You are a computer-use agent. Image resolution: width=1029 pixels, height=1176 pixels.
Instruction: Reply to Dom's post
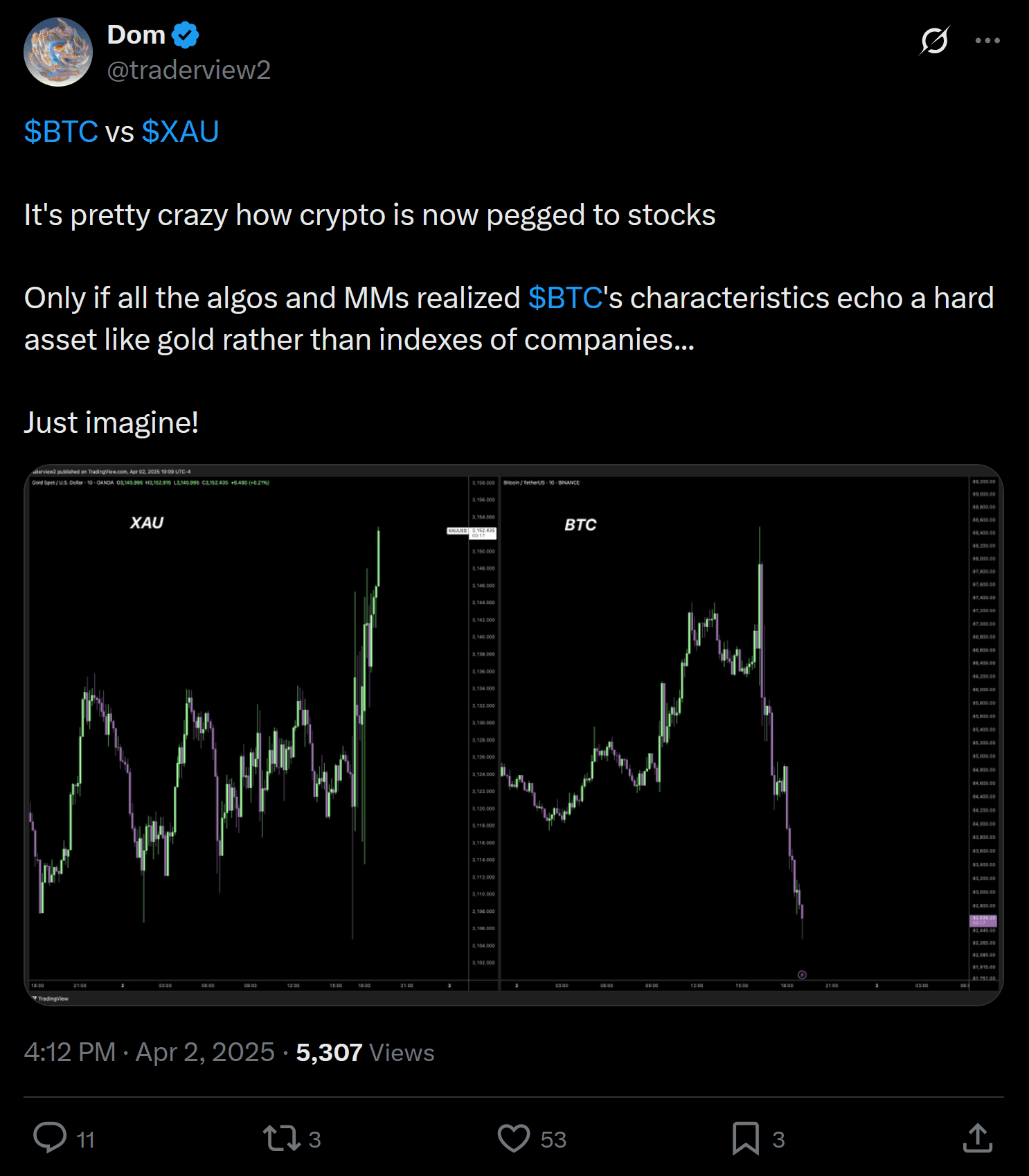pyautogui.click(x=51, y=1138)
